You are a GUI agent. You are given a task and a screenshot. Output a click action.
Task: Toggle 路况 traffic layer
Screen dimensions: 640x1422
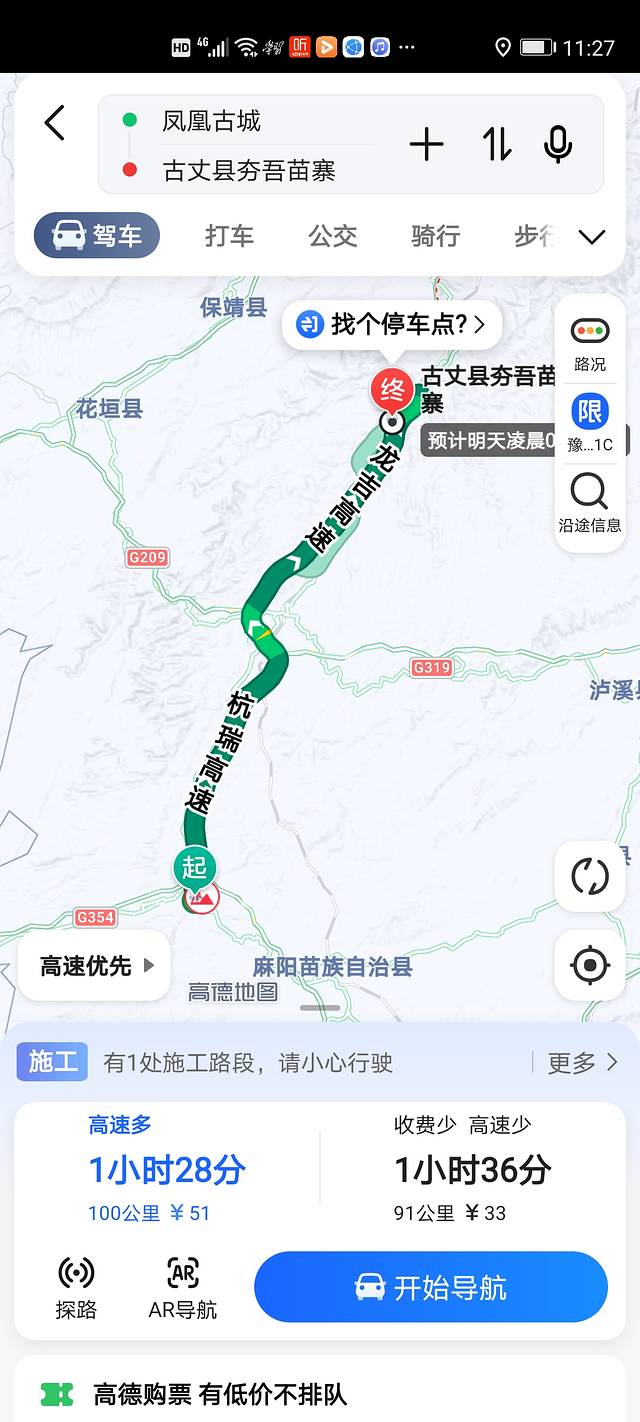pyautogui.click(x=589, y=343)
